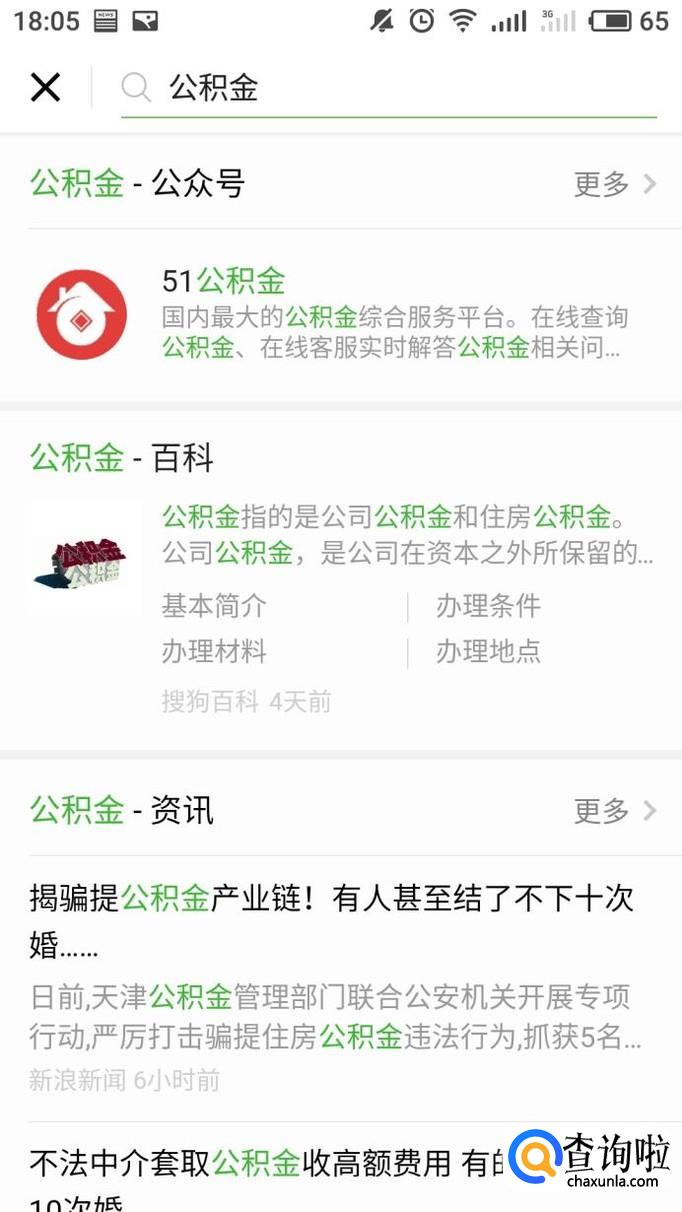This screenshot has height=1212, width=682.
Task: Jump to 办理材料 in the 百科
Action: (x=214, y=652)
